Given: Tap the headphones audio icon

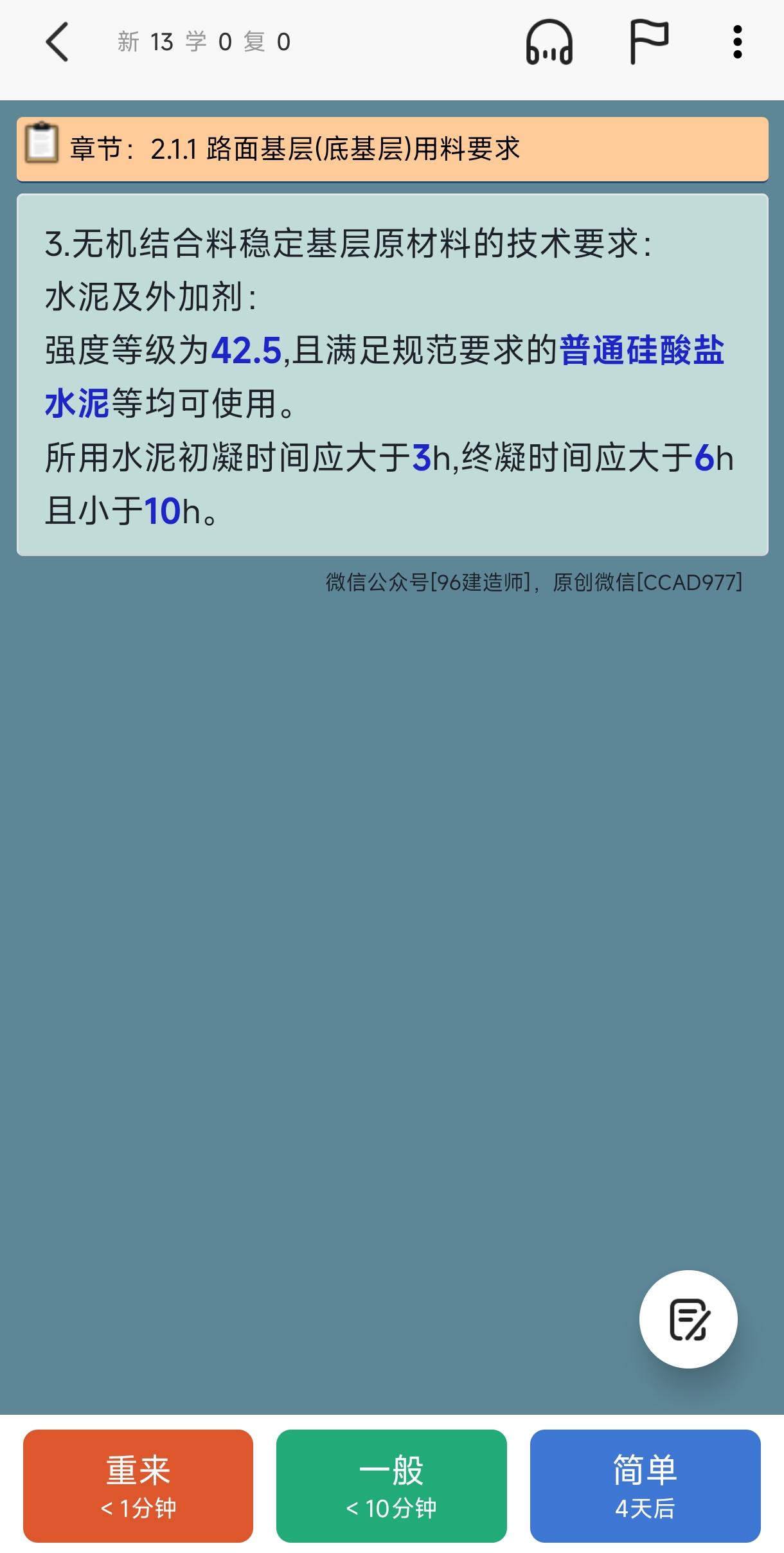Looking at the screenshot, I should [549, 42].
